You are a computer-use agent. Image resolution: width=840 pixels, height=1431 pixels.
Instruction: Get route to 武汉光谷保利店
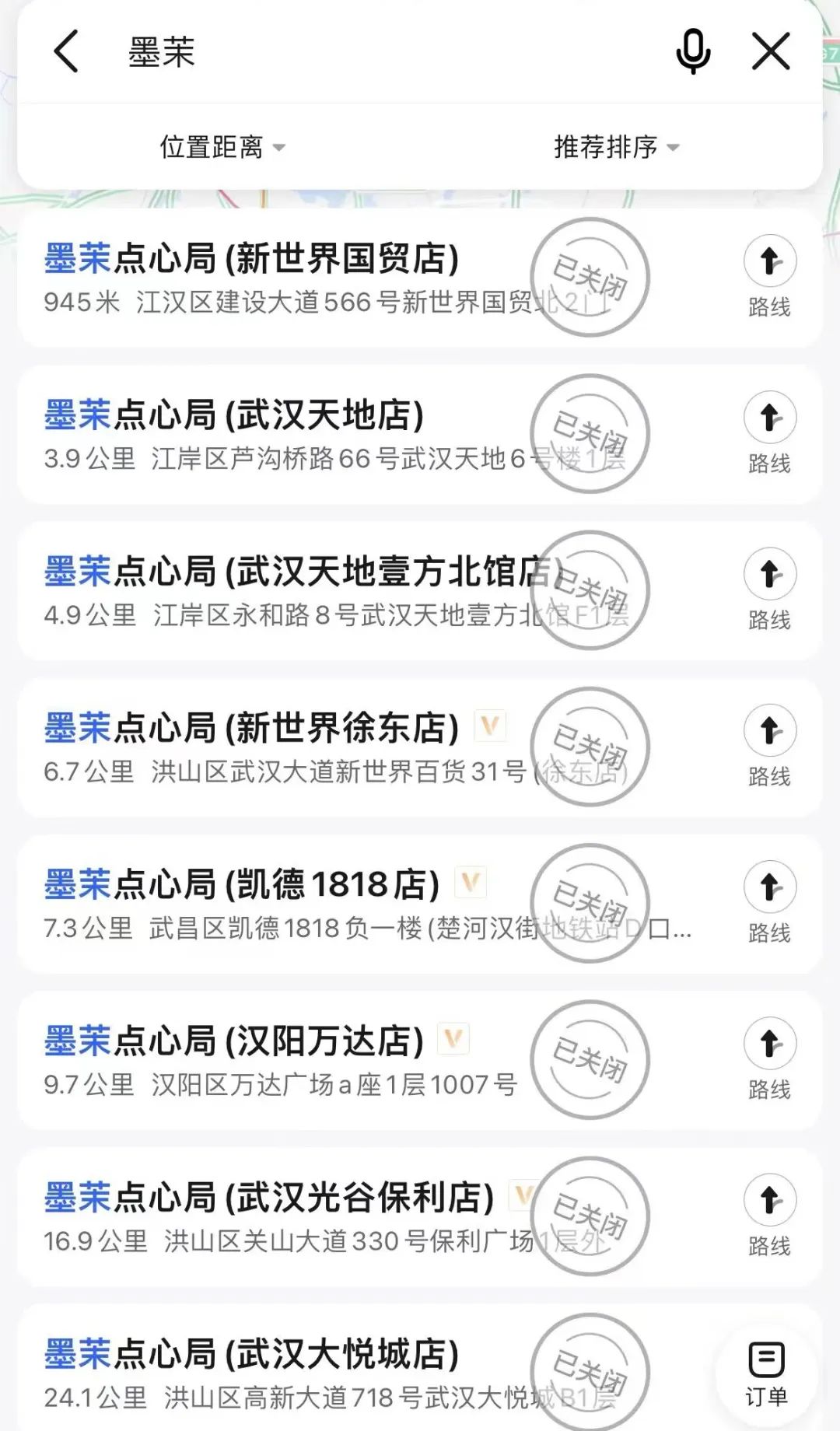click(x=769, y=1215)
